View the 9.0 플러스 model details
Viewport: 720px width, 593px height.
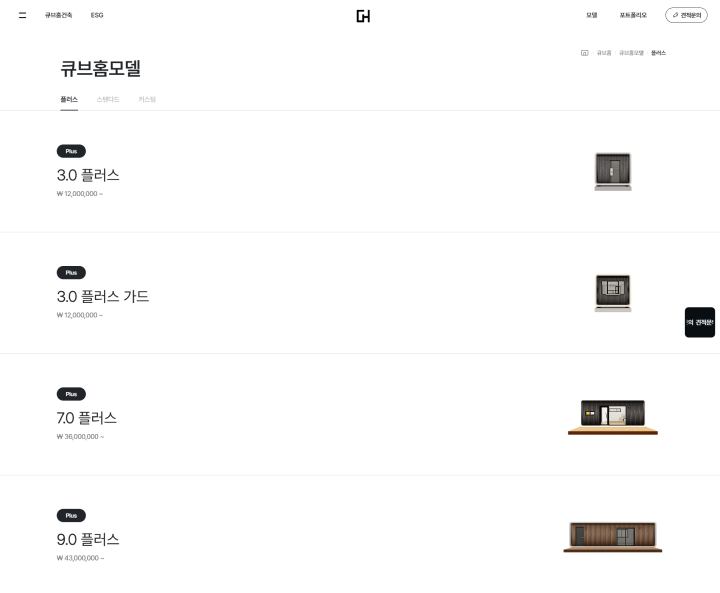pos(88,539)
